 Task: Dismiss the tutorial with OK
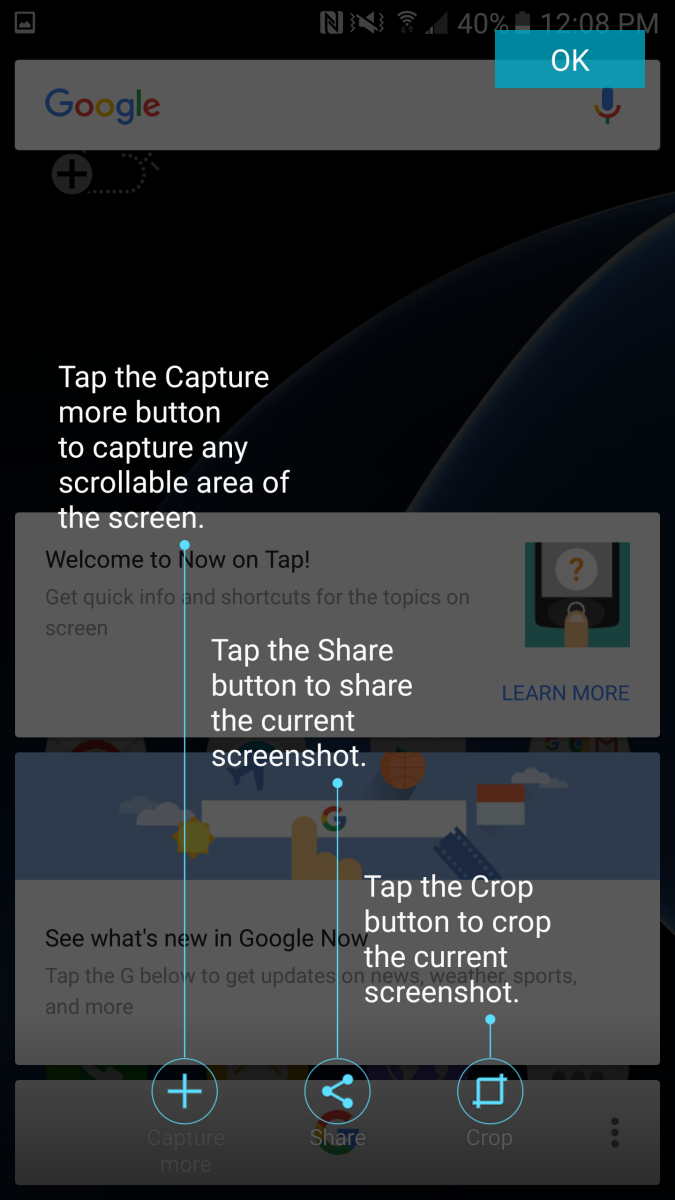click(570, 60)
